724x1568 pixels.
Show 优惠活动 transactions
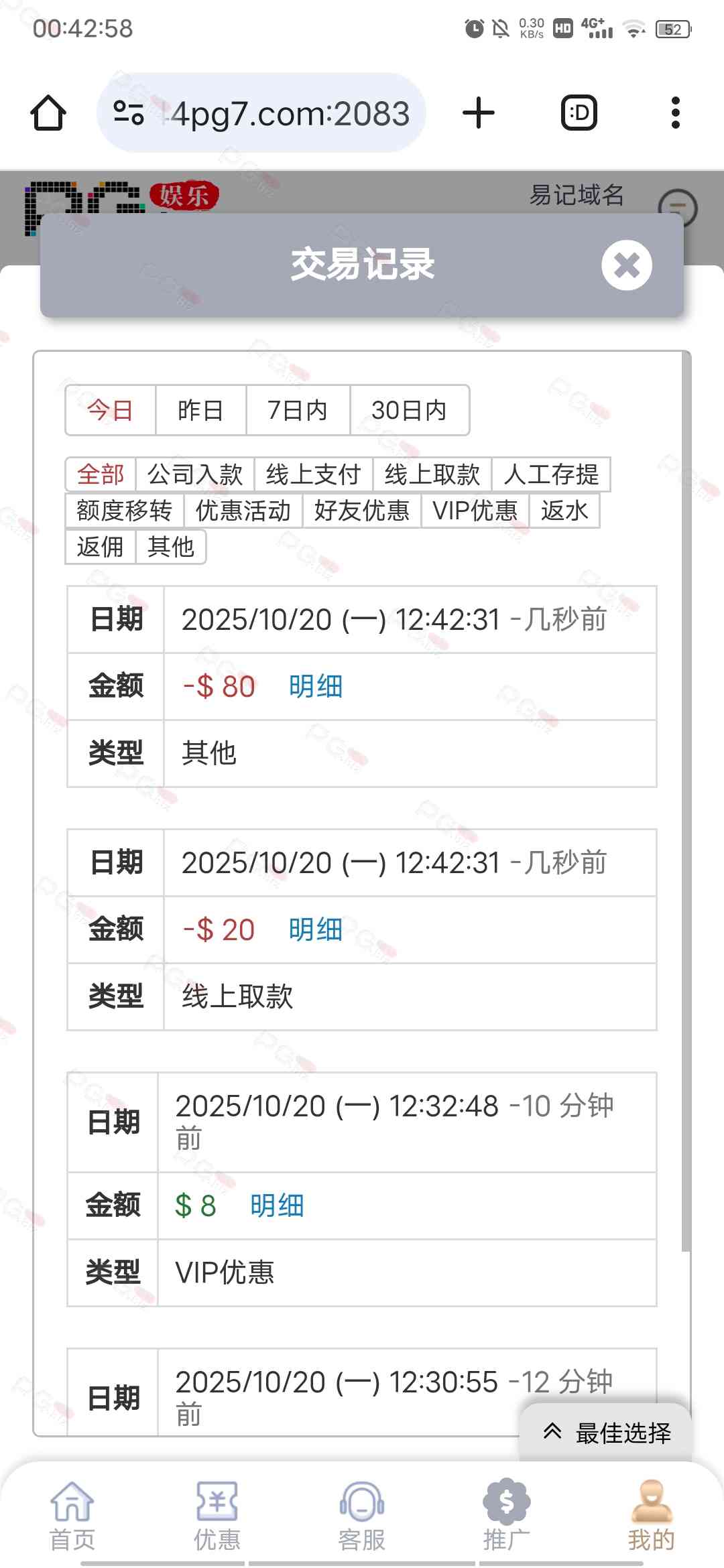click(x=243, y=511)
